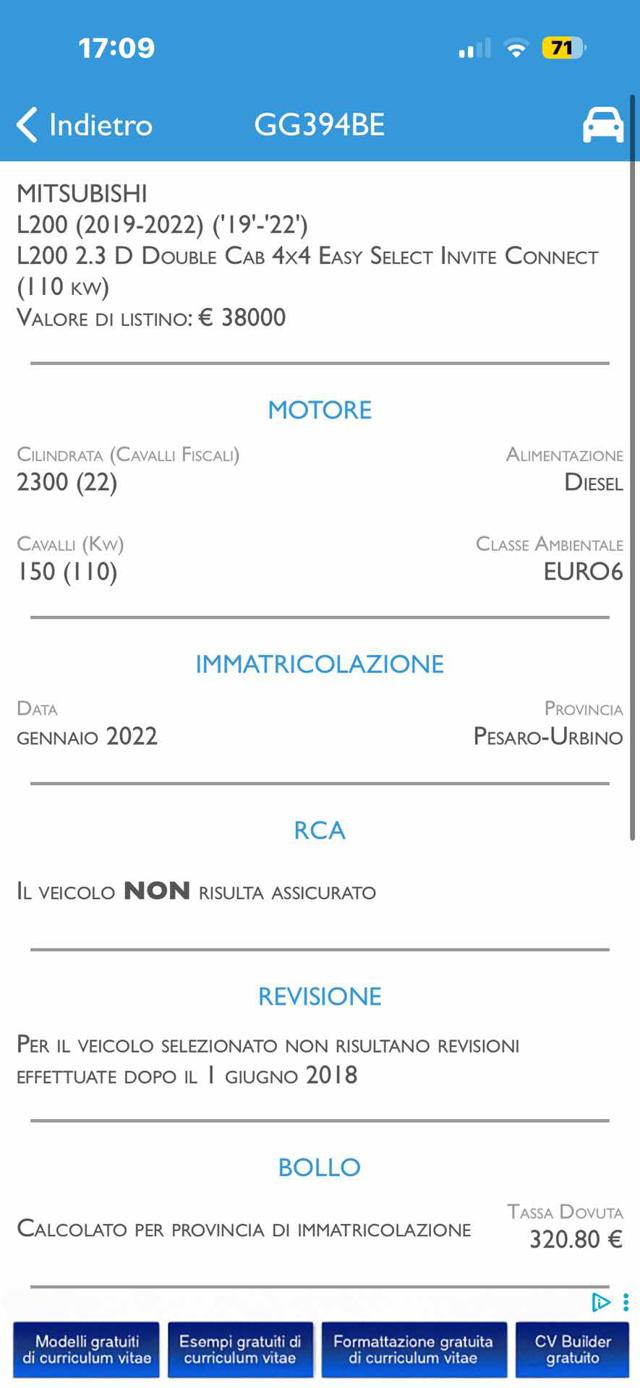Open the CV Builder gratuito ad

572,1349
